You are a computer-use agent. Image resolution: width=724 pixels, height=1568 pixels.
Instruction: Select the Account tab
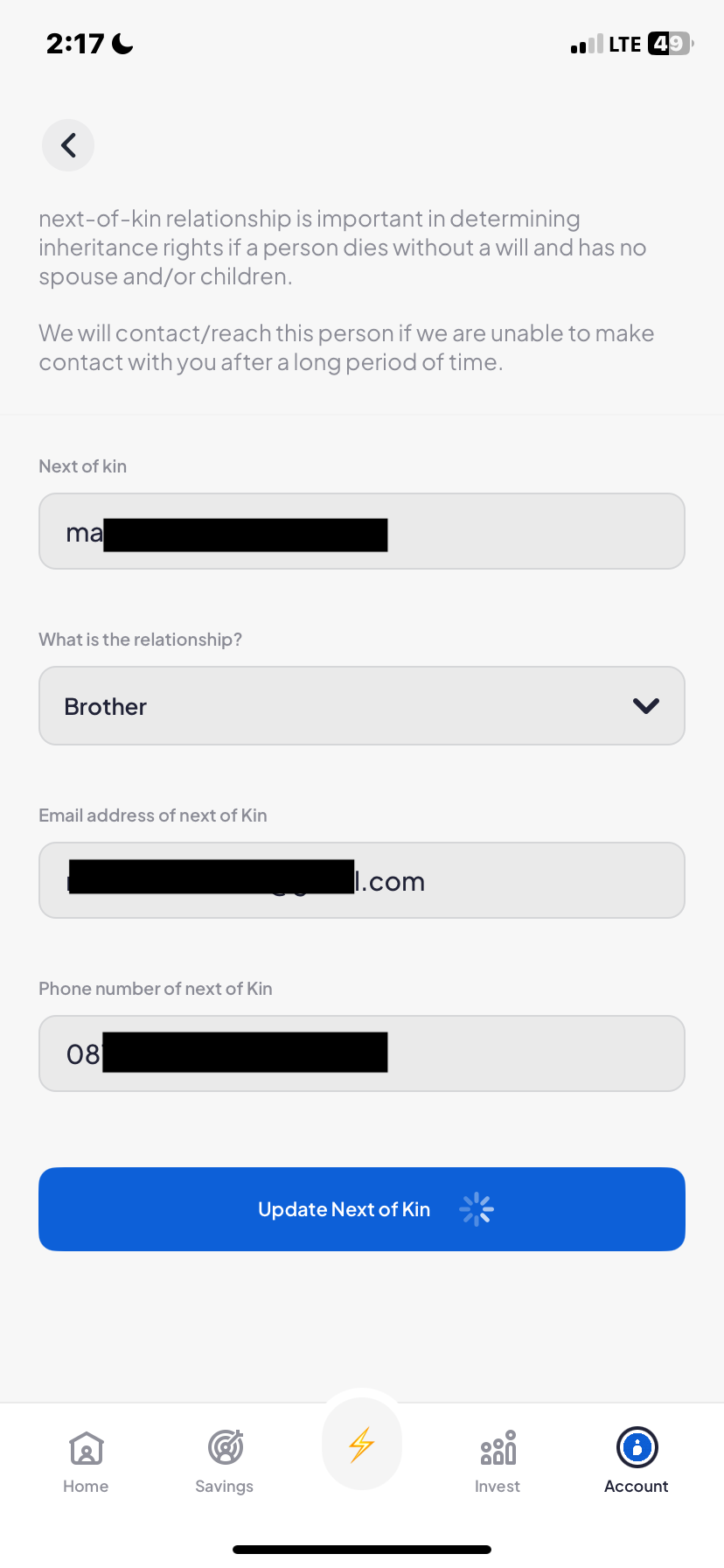tap(636, 1461)
